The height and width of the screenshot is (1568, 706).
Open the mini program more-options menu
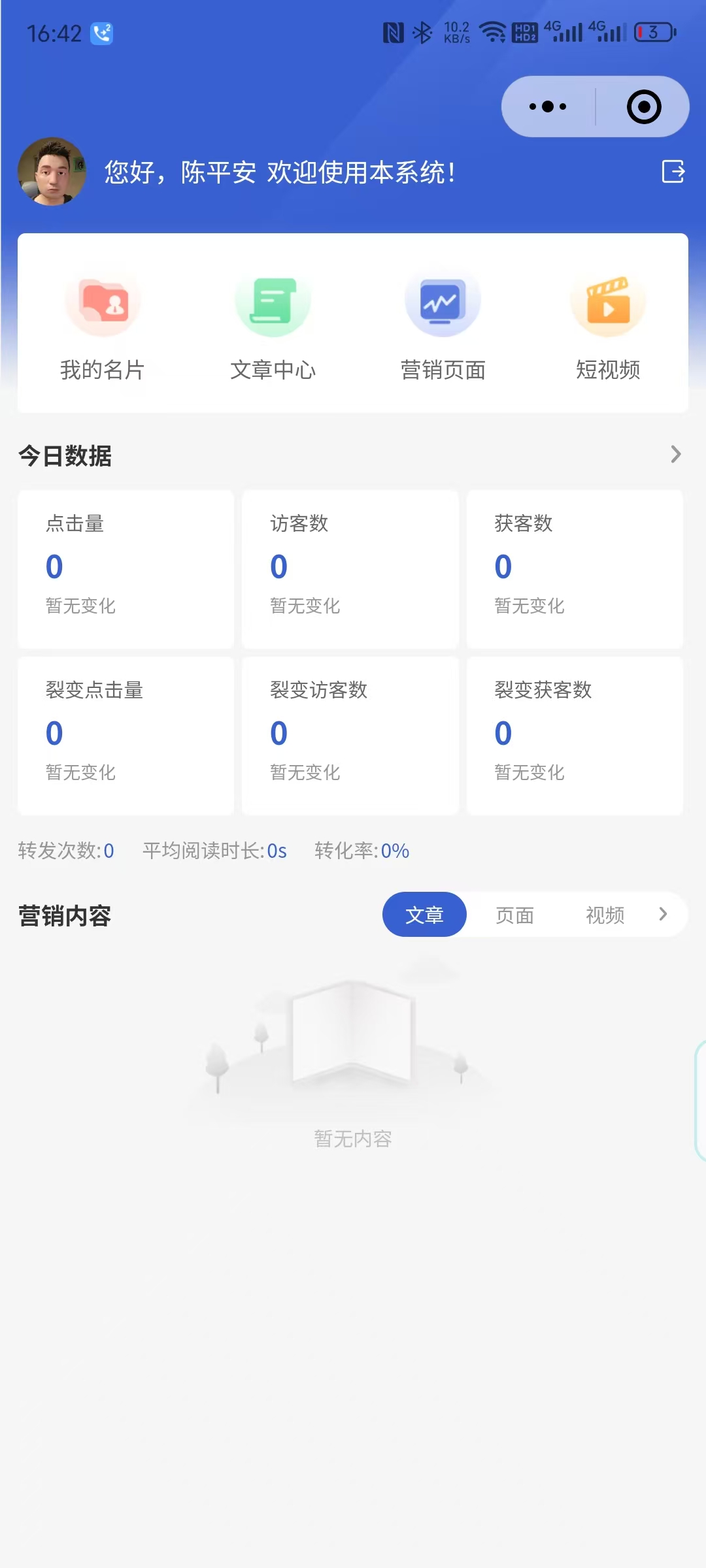pos(548,106)
